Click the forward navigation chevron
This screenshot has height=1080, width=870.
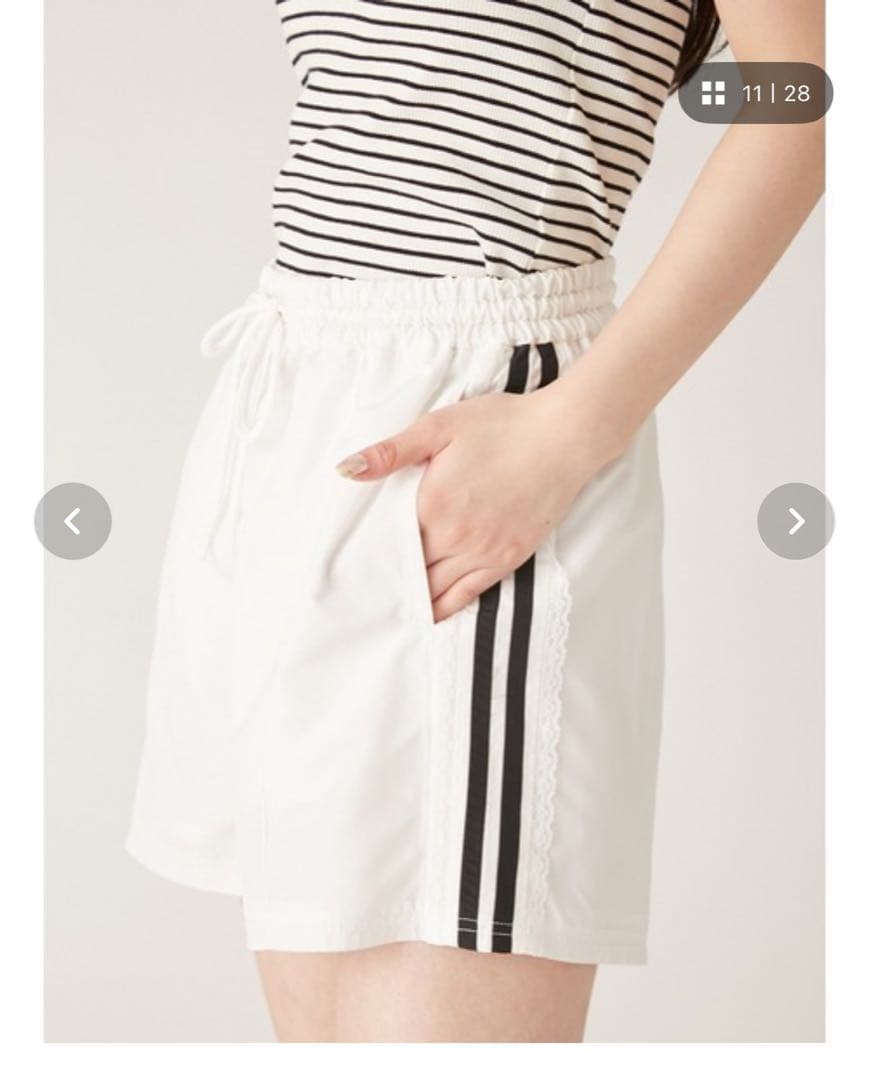coord(797,521)
